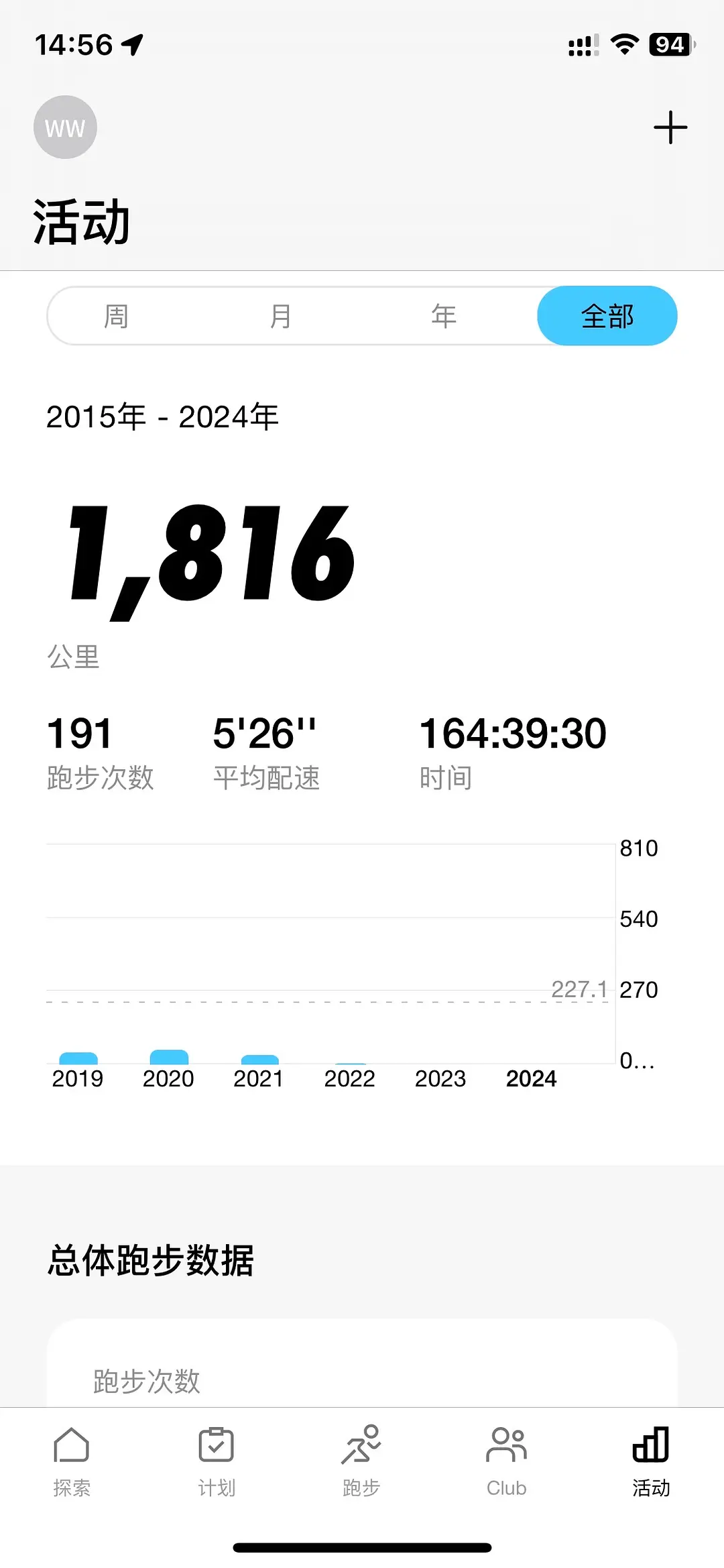The image size is (724, 1568).
Task: Tap the 活动 tab in bottom bar
Action: pyautogui.click(x=651, y=1461)
